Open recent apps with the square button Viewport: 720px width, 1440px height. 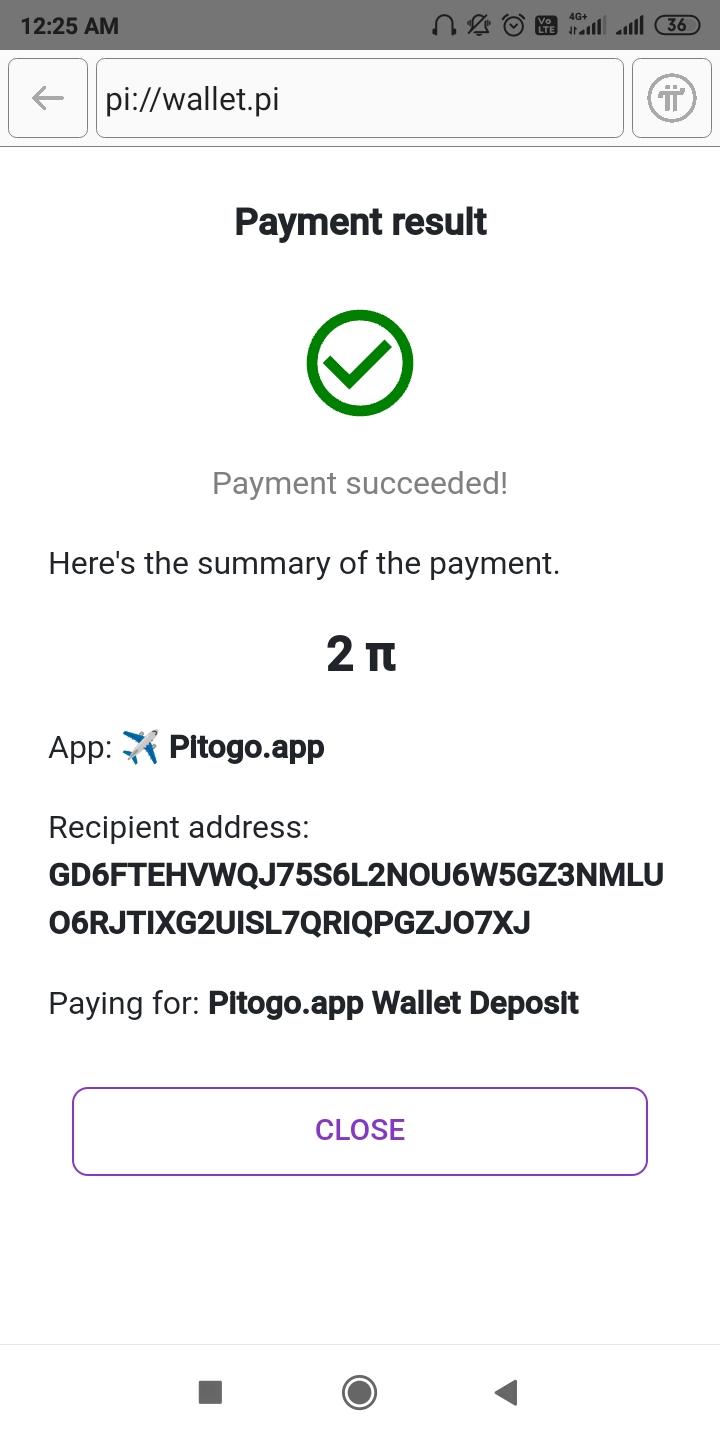tap(210, 1392)
